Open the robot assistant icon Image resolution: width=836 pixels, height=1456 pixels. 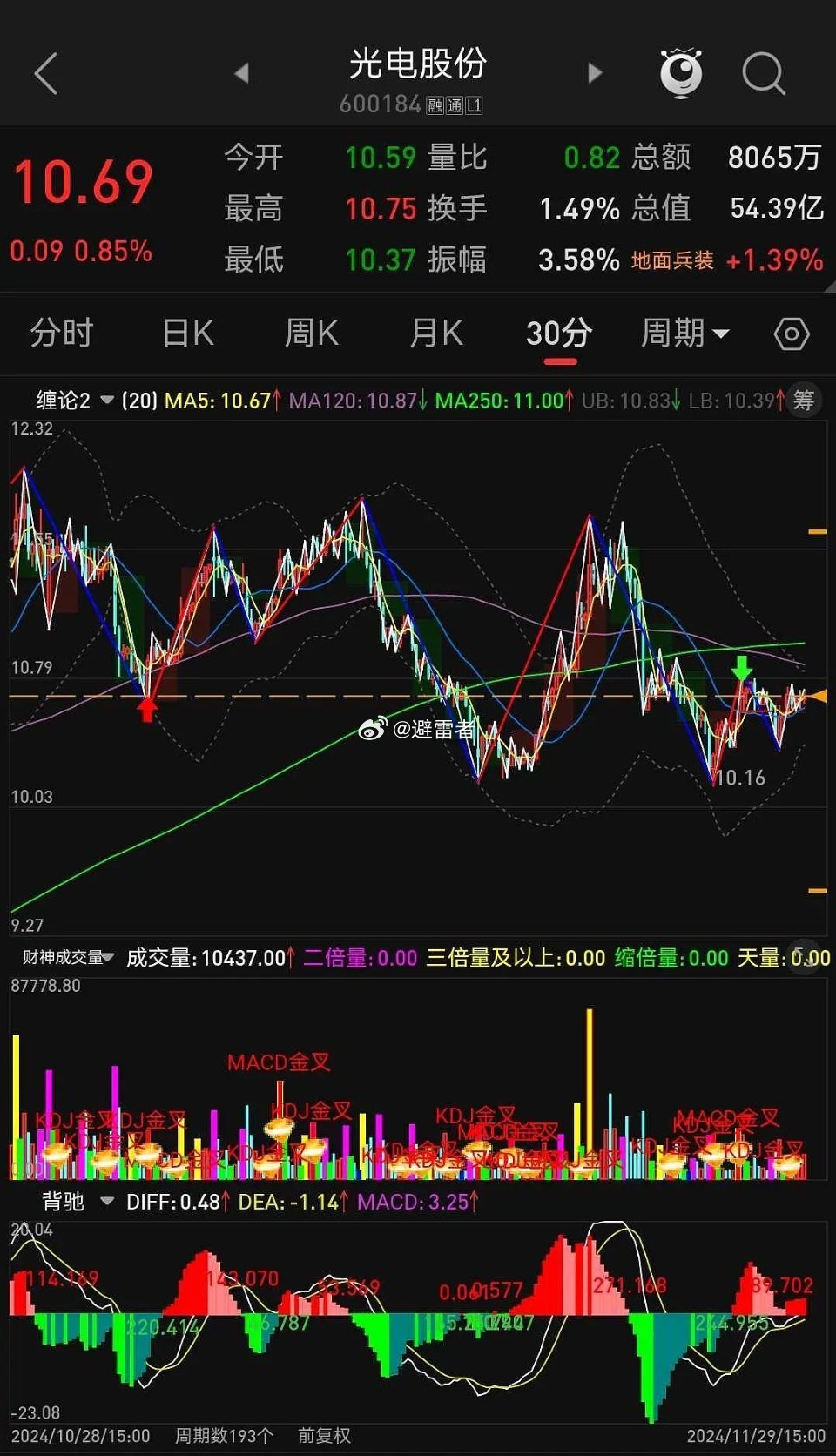pos(681,72)
